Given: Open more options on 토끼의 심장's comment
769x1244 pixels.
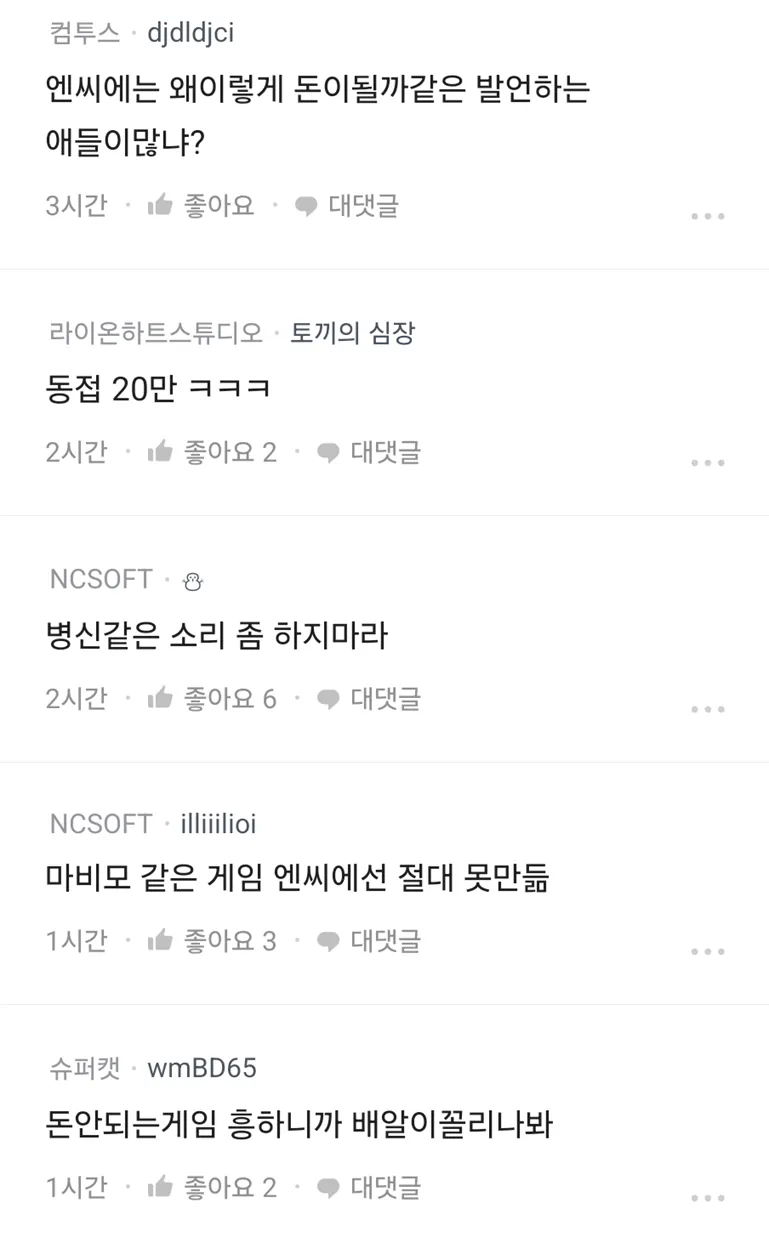Looking at the screenshot, I should click(x=707, y=463).
